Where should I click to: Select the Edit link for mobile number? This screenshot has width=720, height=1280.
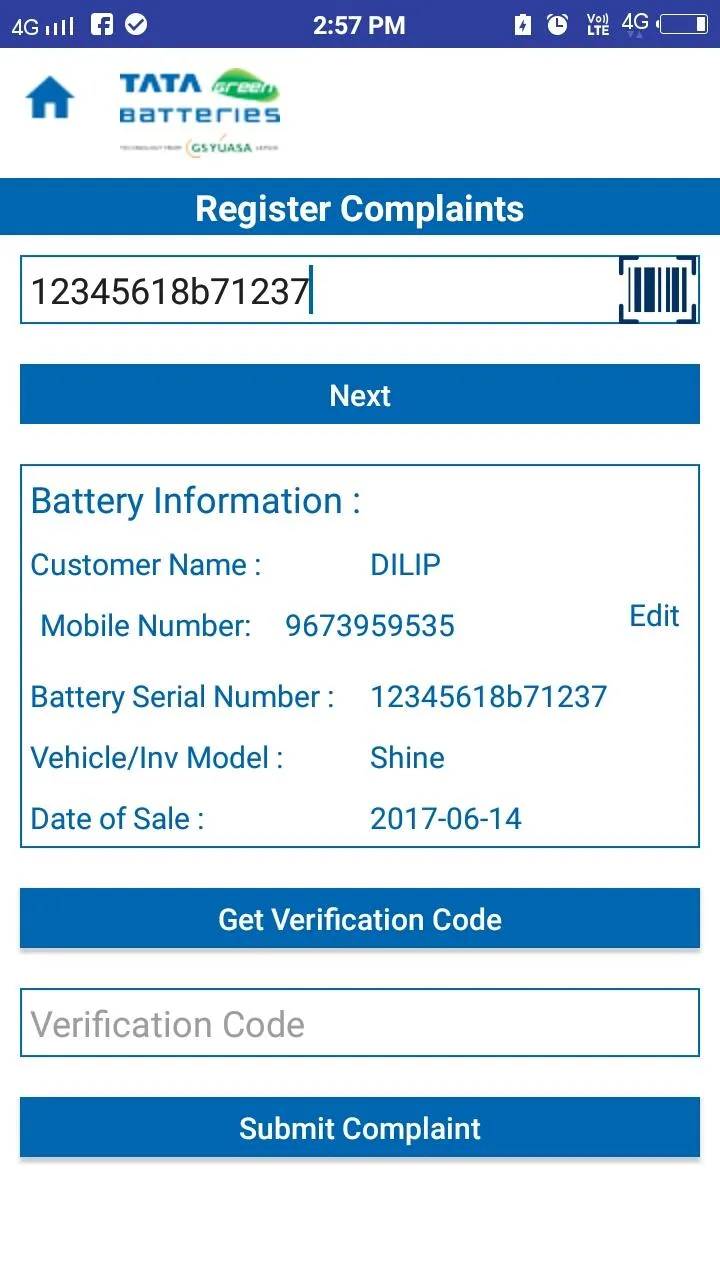tap(654, 615)
